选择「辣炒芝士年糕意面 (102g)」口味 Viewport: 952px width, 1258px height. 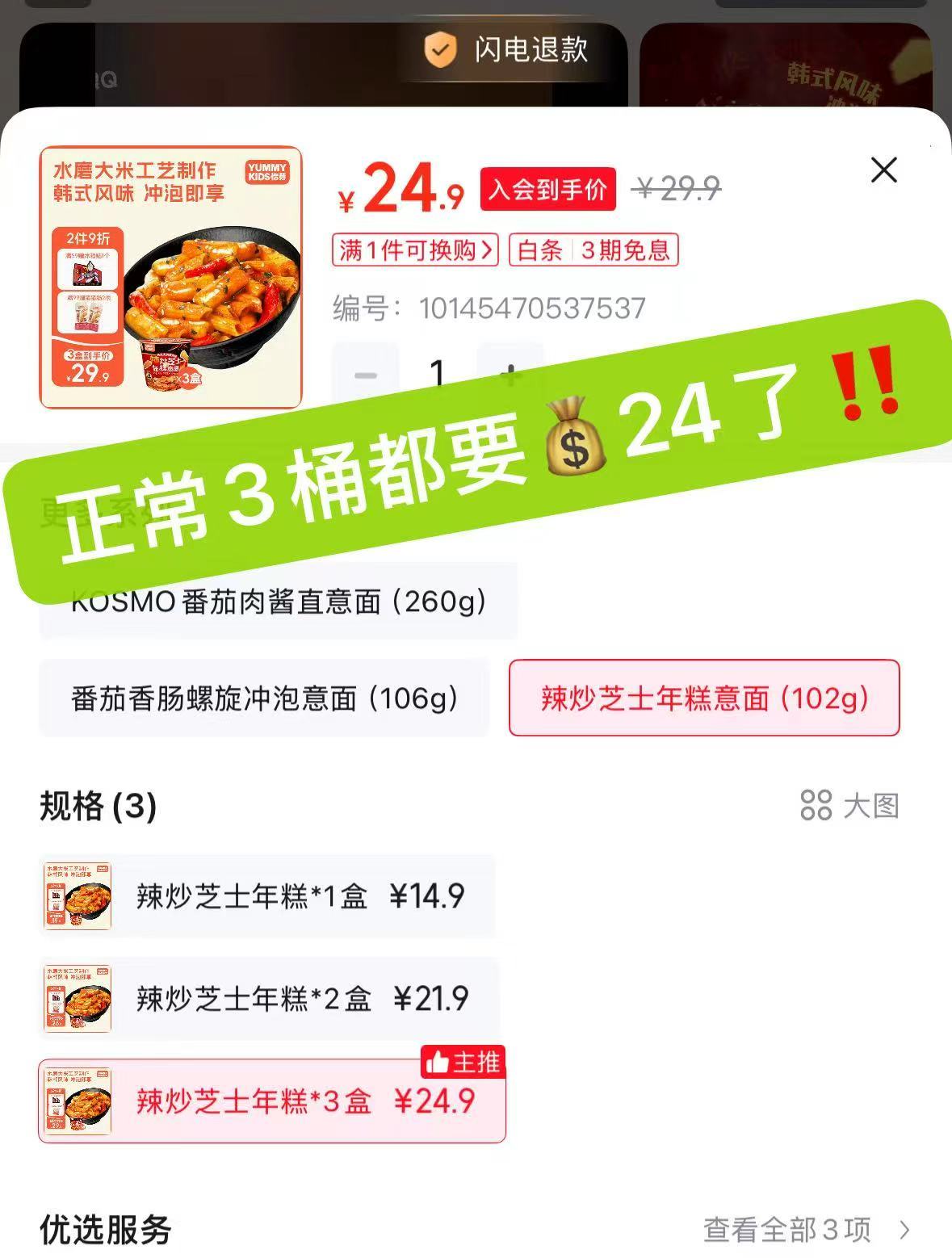tap(702, 699)
